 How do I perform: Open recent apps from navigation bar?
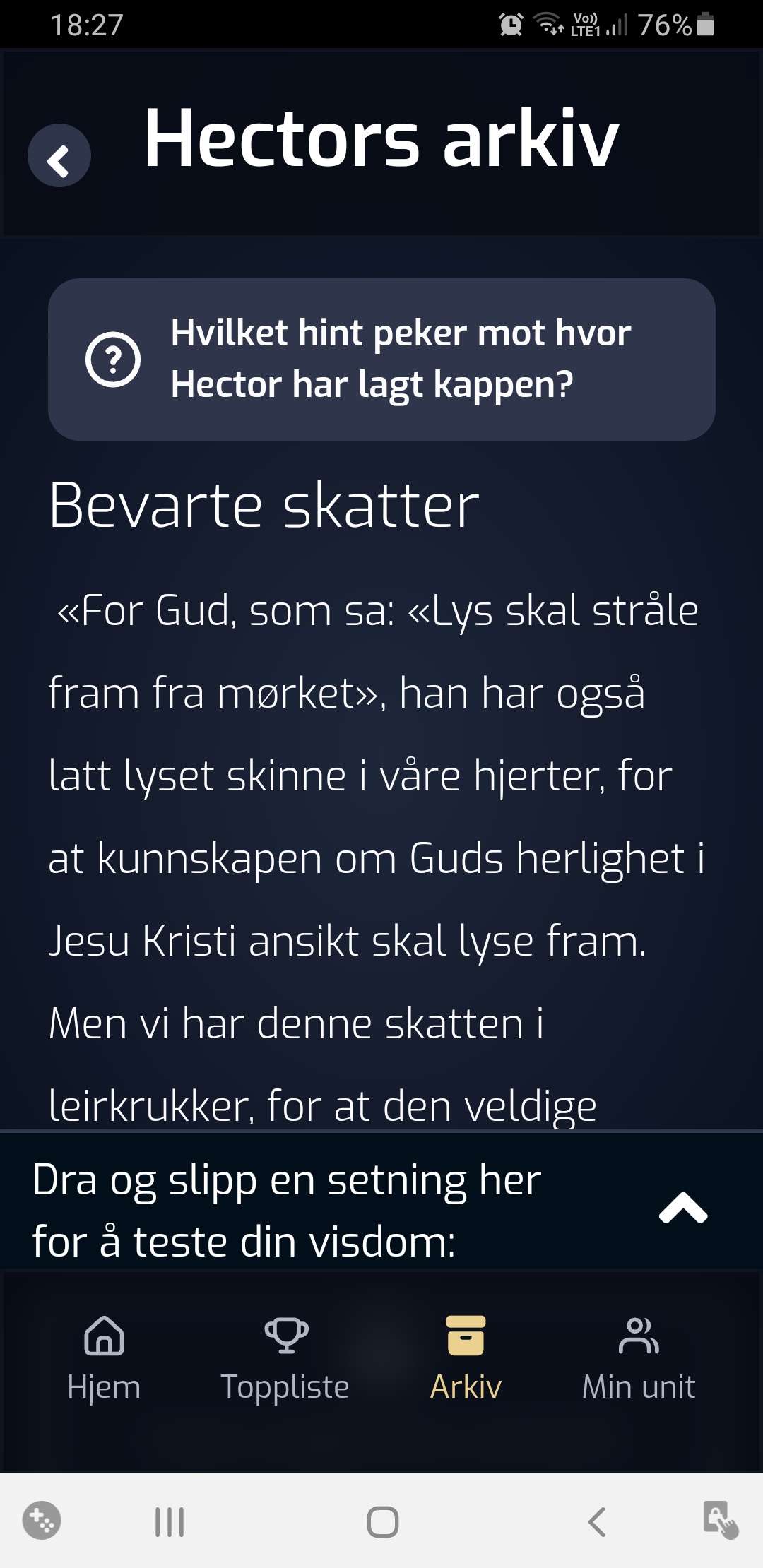pos(170,1521)
